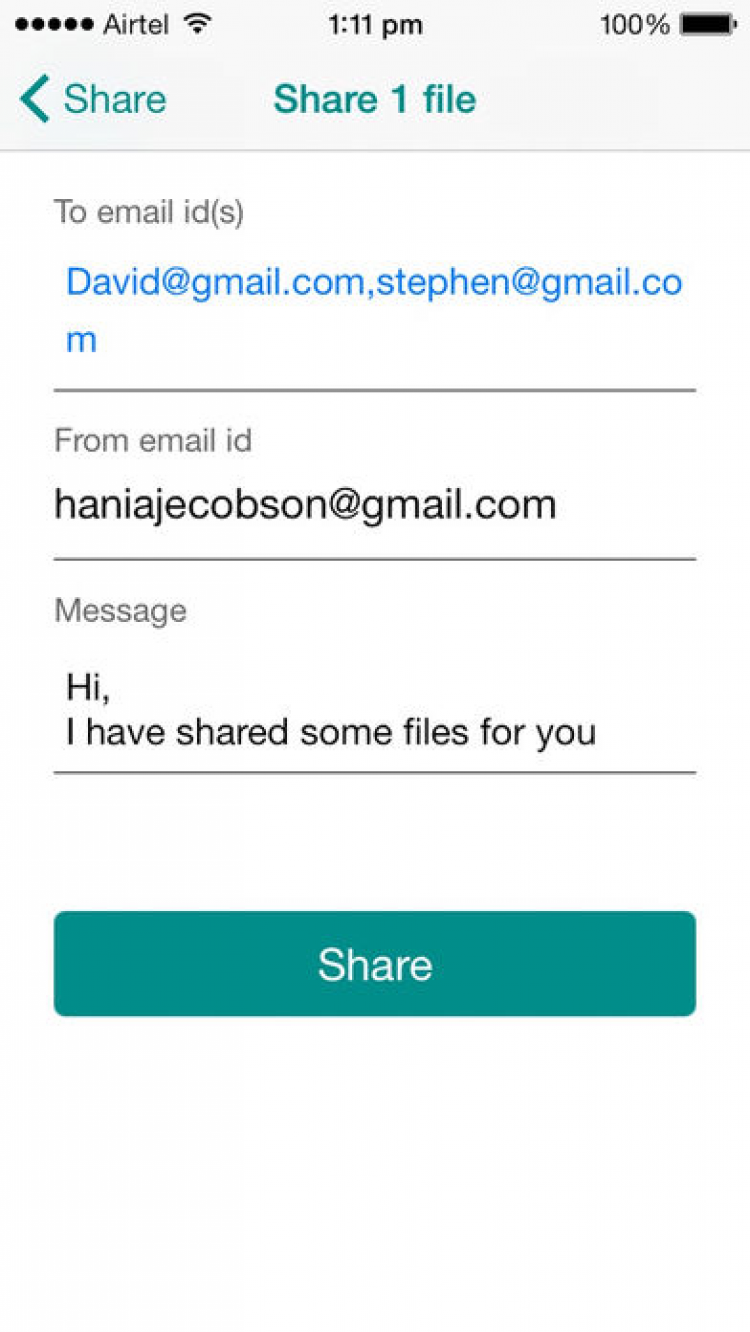Edit the Message text field
Image resolution: width=750 pixels, height=1332 pixels.
click(374, 710)
